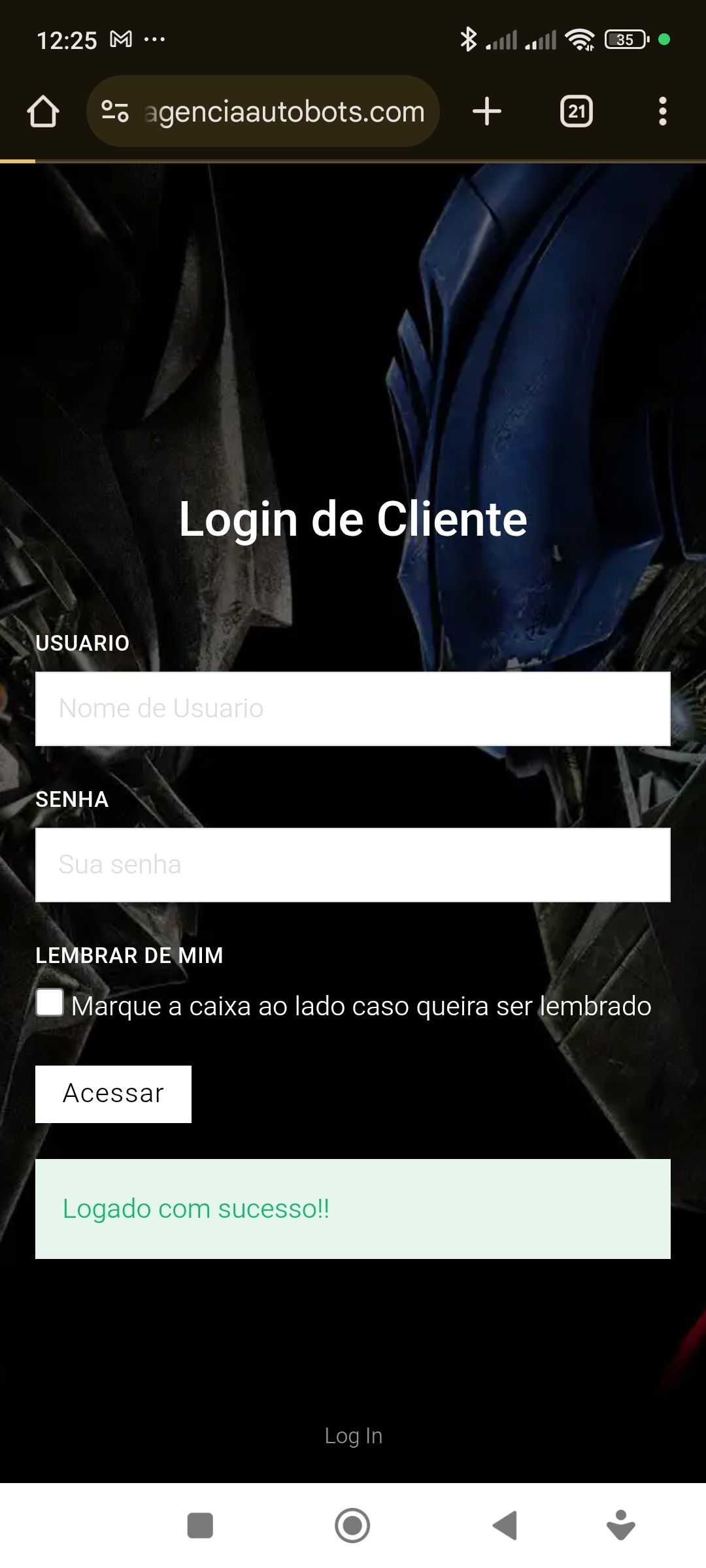Focus the Sua senha password field
Image resolution: width=706 pixels, height=1568 pixels.
pos(353,865)
